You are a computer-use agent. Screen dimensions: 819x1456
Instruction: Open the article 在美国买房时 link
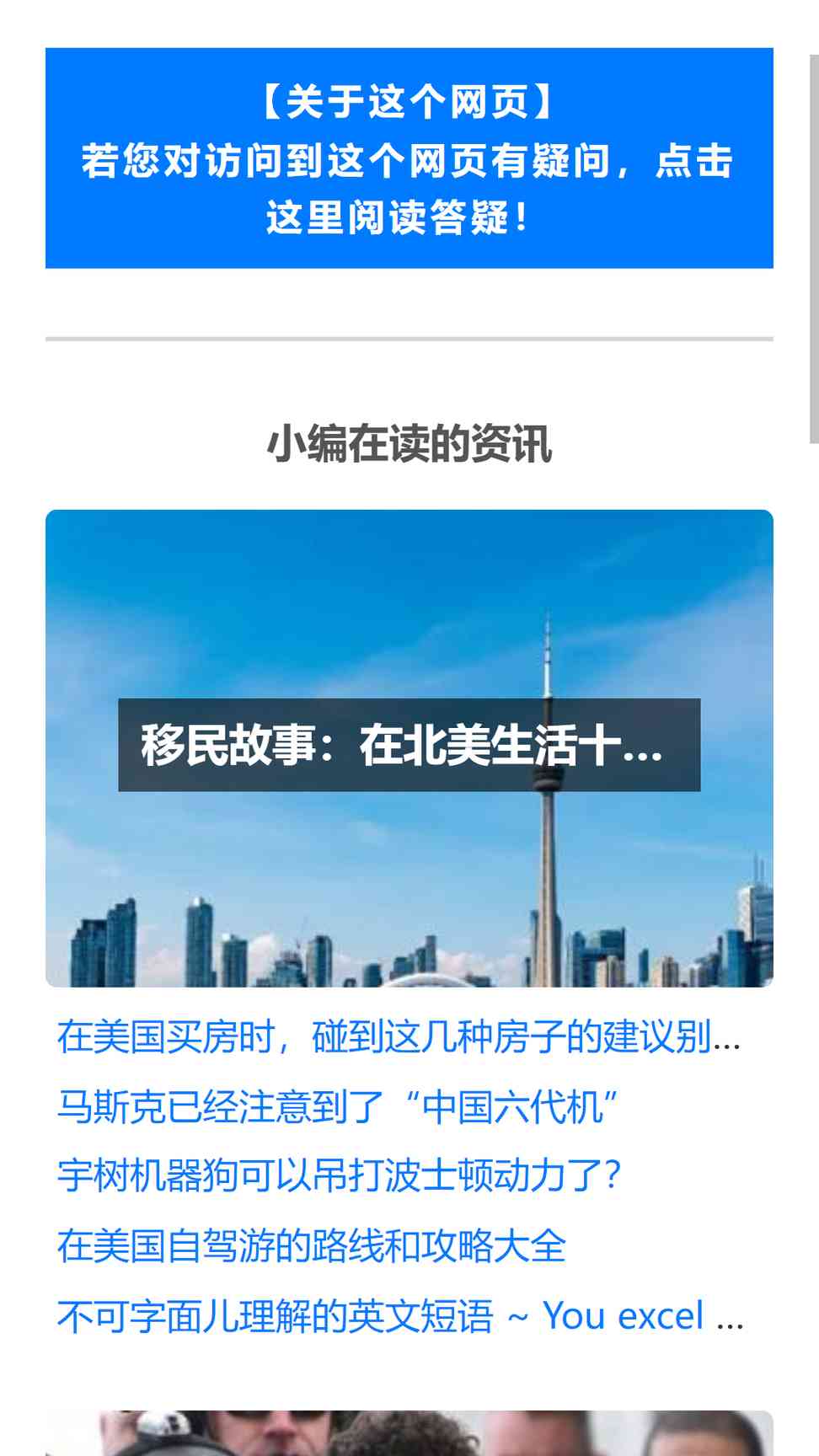click(x=399, y=1036)
